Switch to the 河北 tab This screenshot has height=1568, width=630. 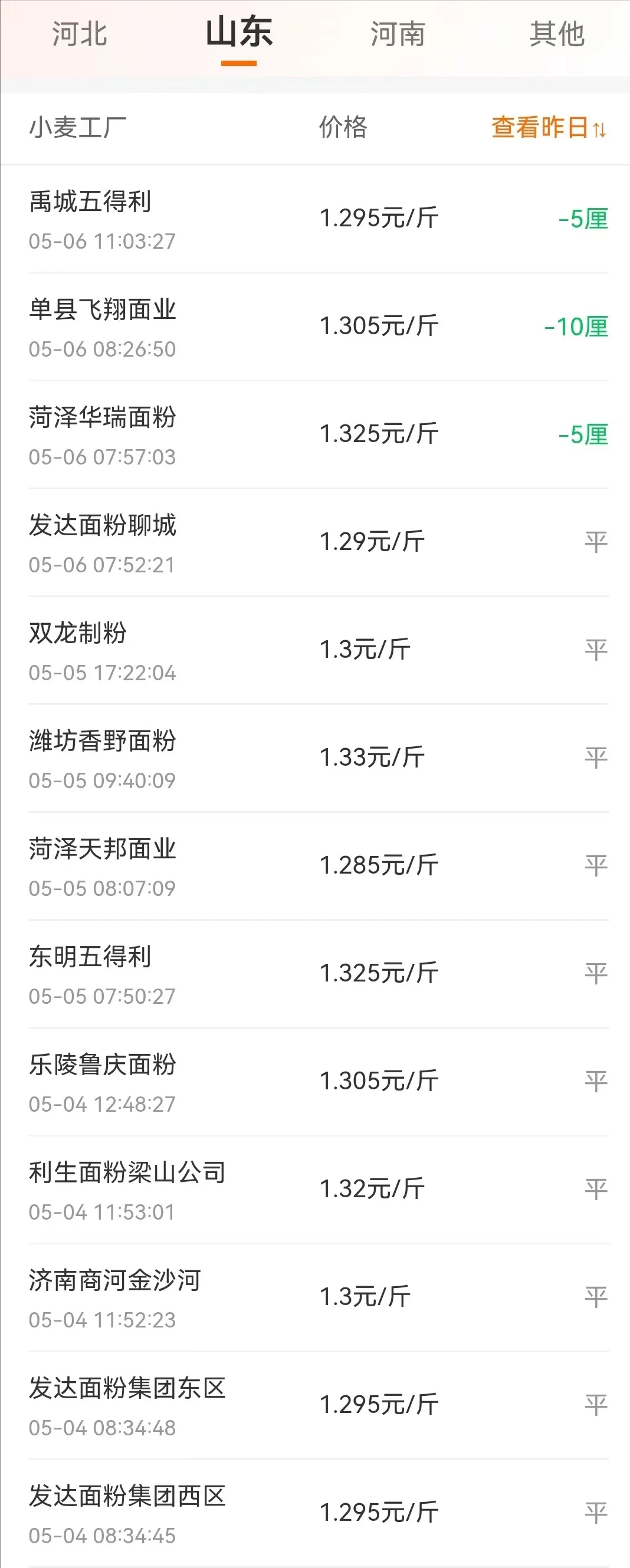[x=80, y=34]
